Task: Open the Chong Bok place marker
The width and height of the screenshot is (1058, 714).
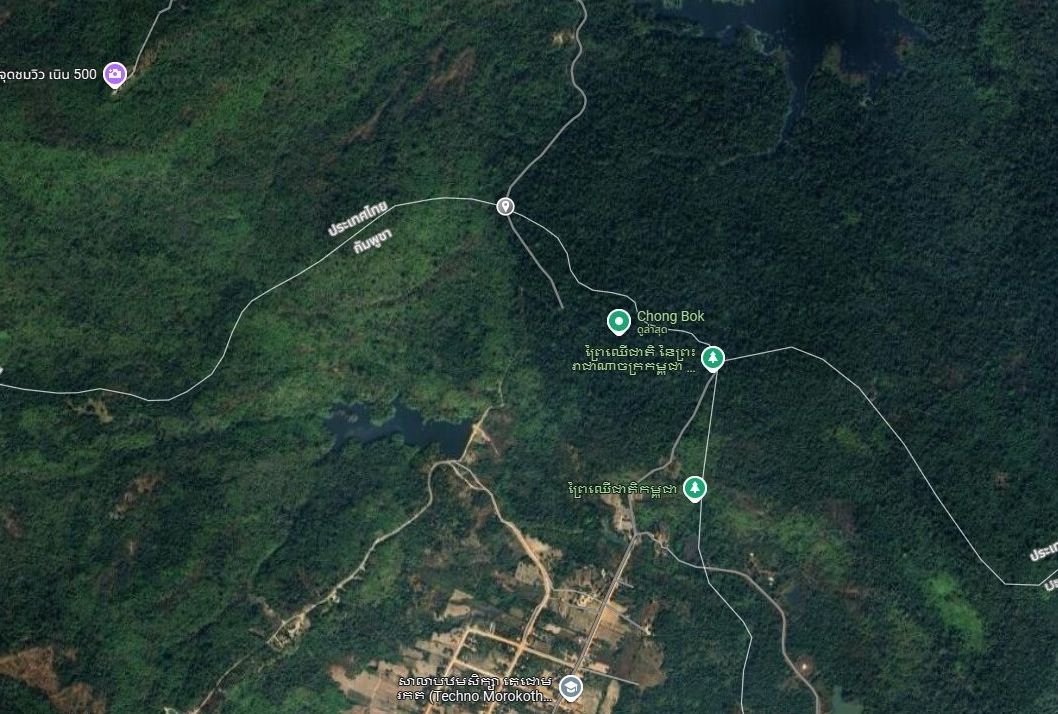Action: [618, 321]
